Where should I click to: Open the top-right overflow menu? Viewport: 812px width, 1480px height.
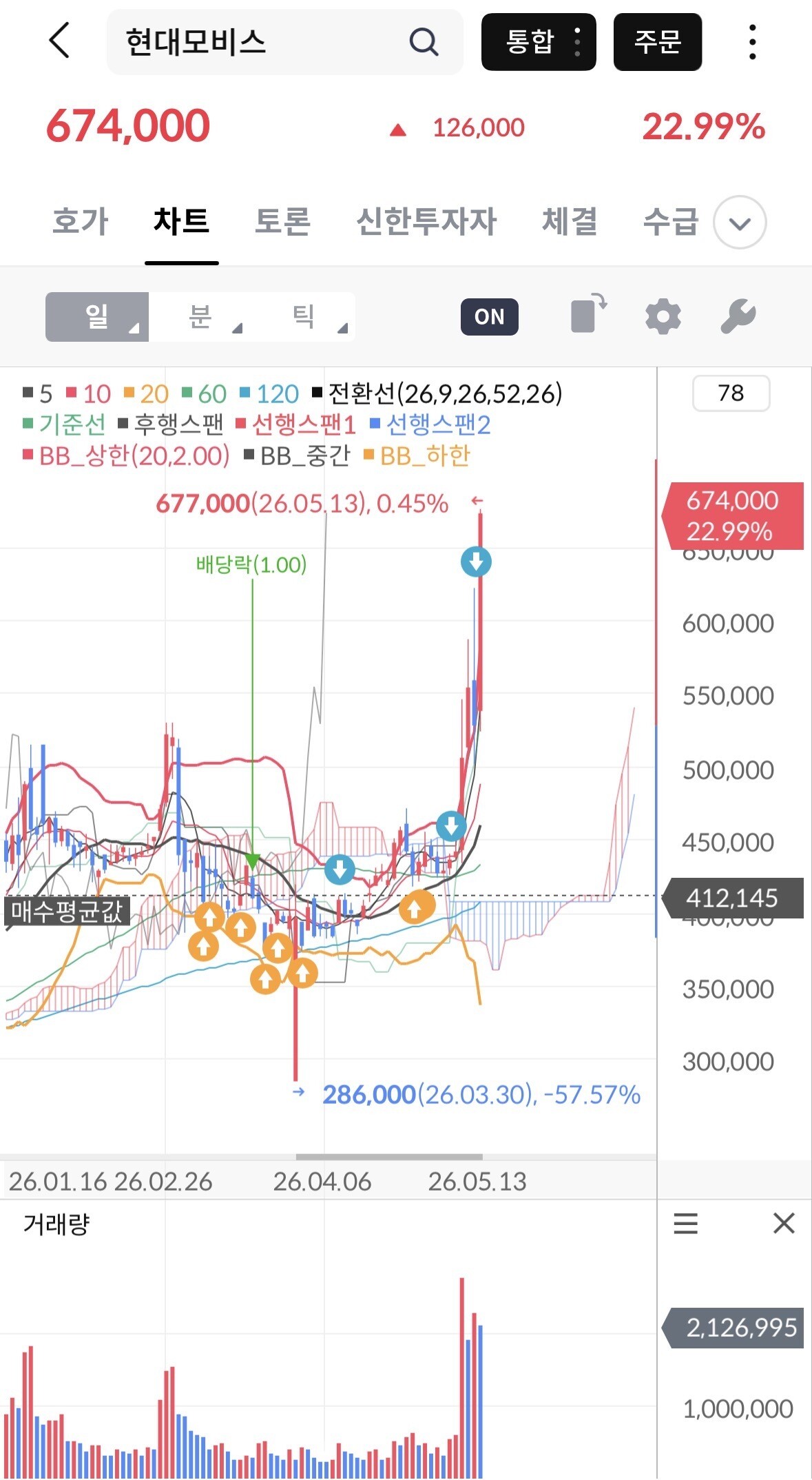click(x=753, y=42)
